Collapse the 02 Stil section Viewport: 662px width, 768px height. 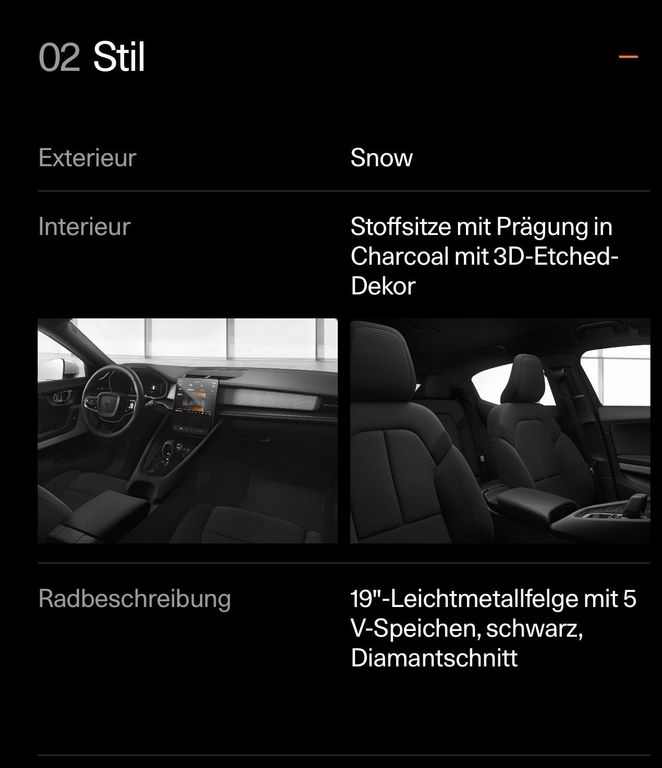click(x=628, y=57)
